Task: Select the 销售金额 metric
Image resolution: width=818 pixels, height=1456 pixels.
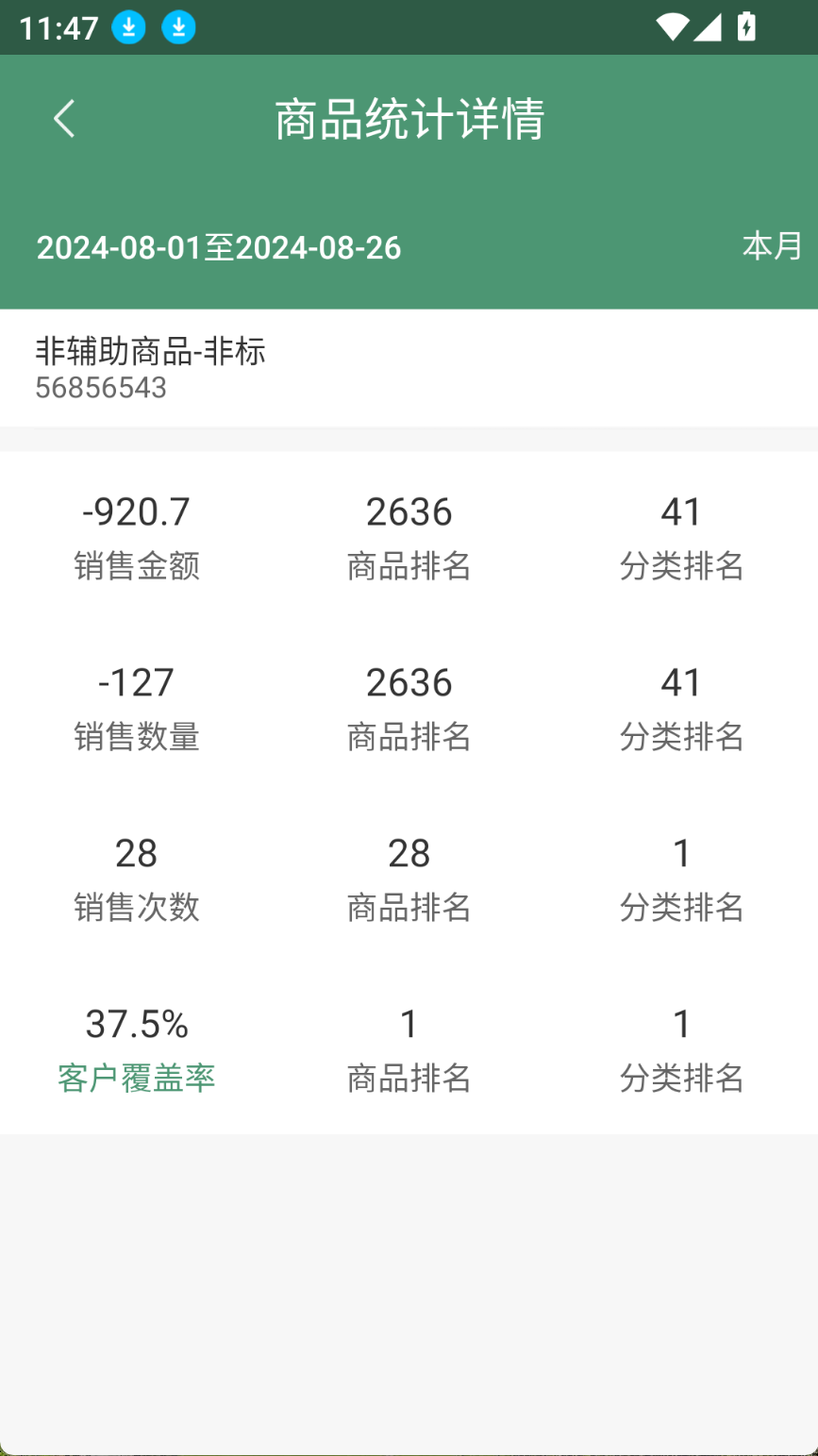Action: tap(137, 537)
